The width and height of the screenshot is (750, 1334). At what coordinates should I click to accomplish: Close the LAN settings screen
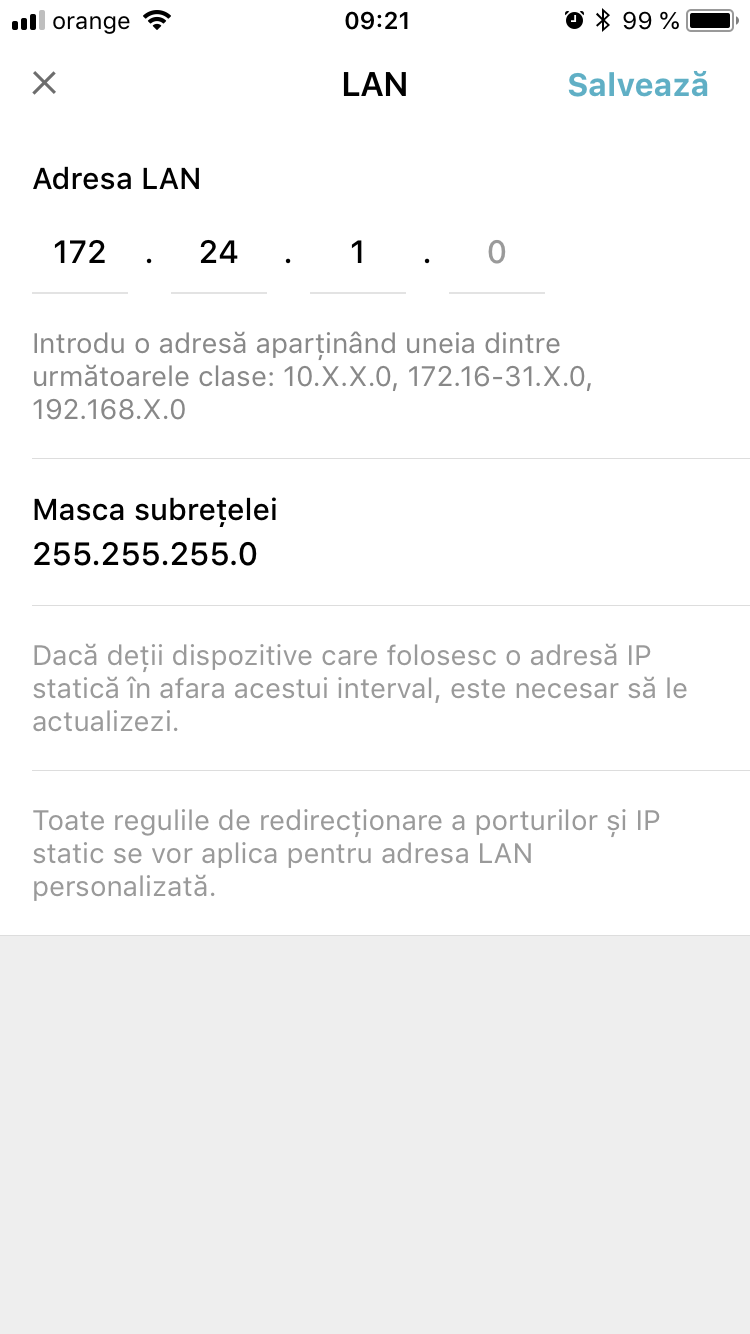pos(44,83)
